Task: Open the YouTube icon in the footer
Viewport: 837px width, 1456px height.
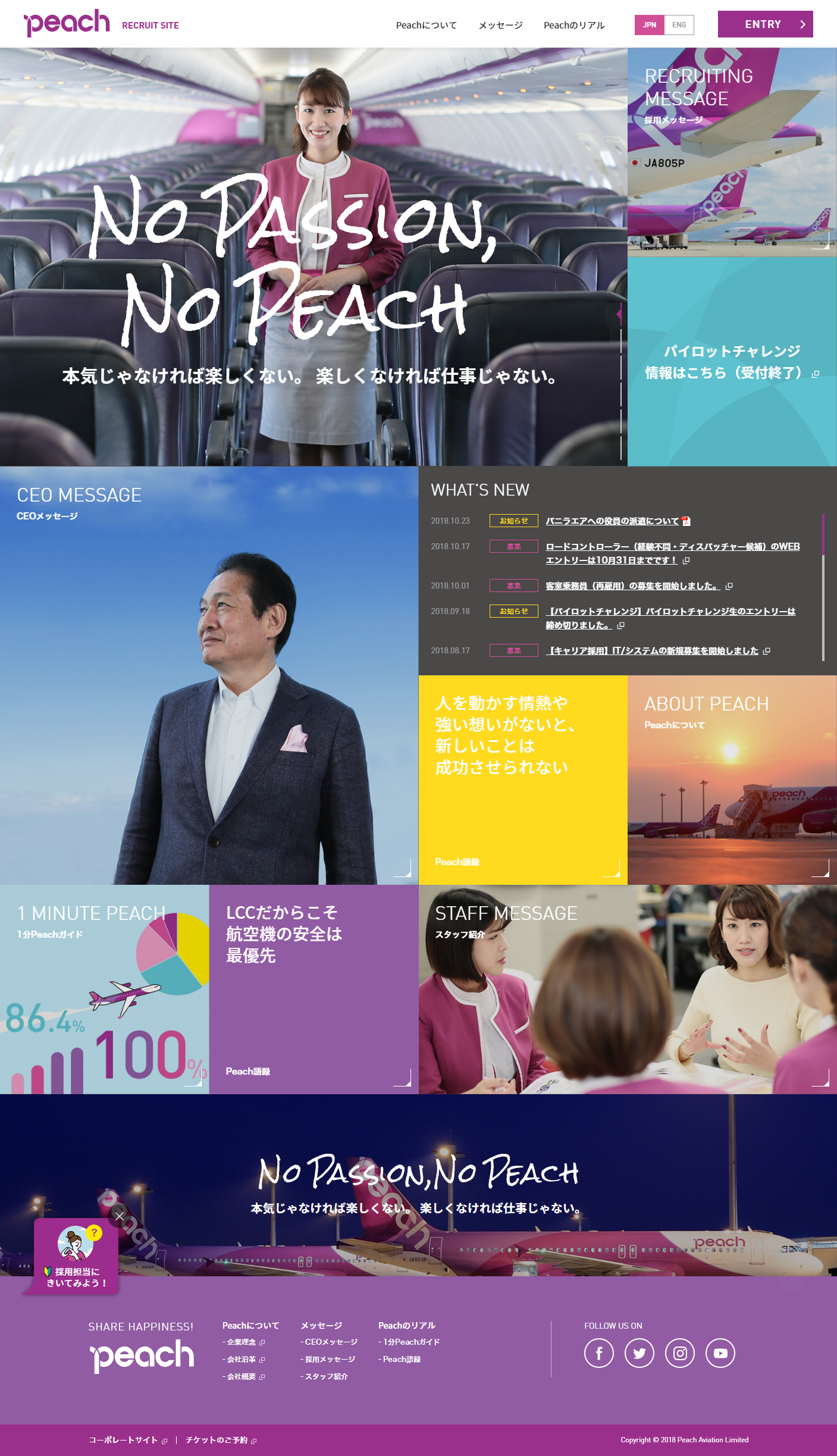Action: [x=720, y=1353]
